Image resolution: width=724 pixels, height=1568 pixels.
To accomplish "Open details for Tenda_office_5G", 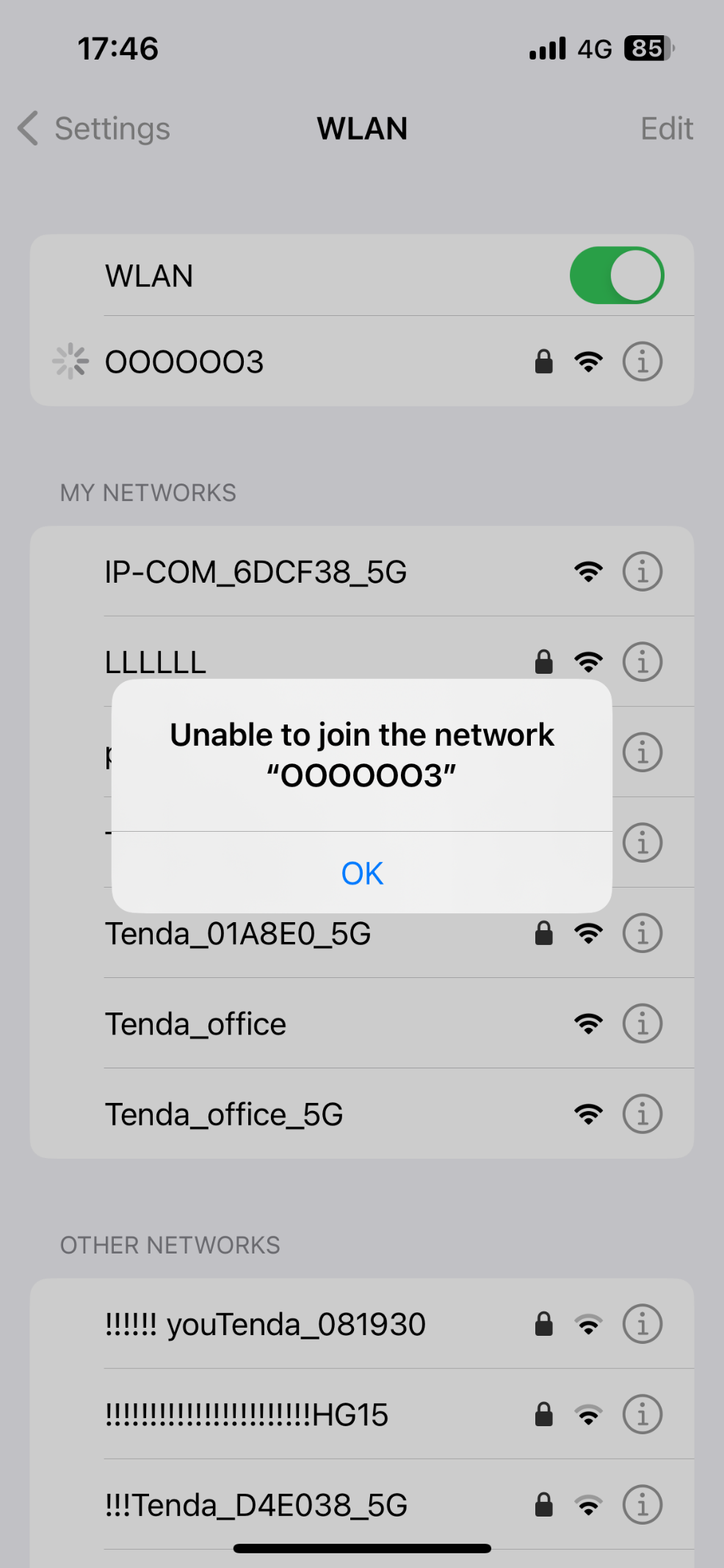I will pyautogui.click(x=642, y=1114).
